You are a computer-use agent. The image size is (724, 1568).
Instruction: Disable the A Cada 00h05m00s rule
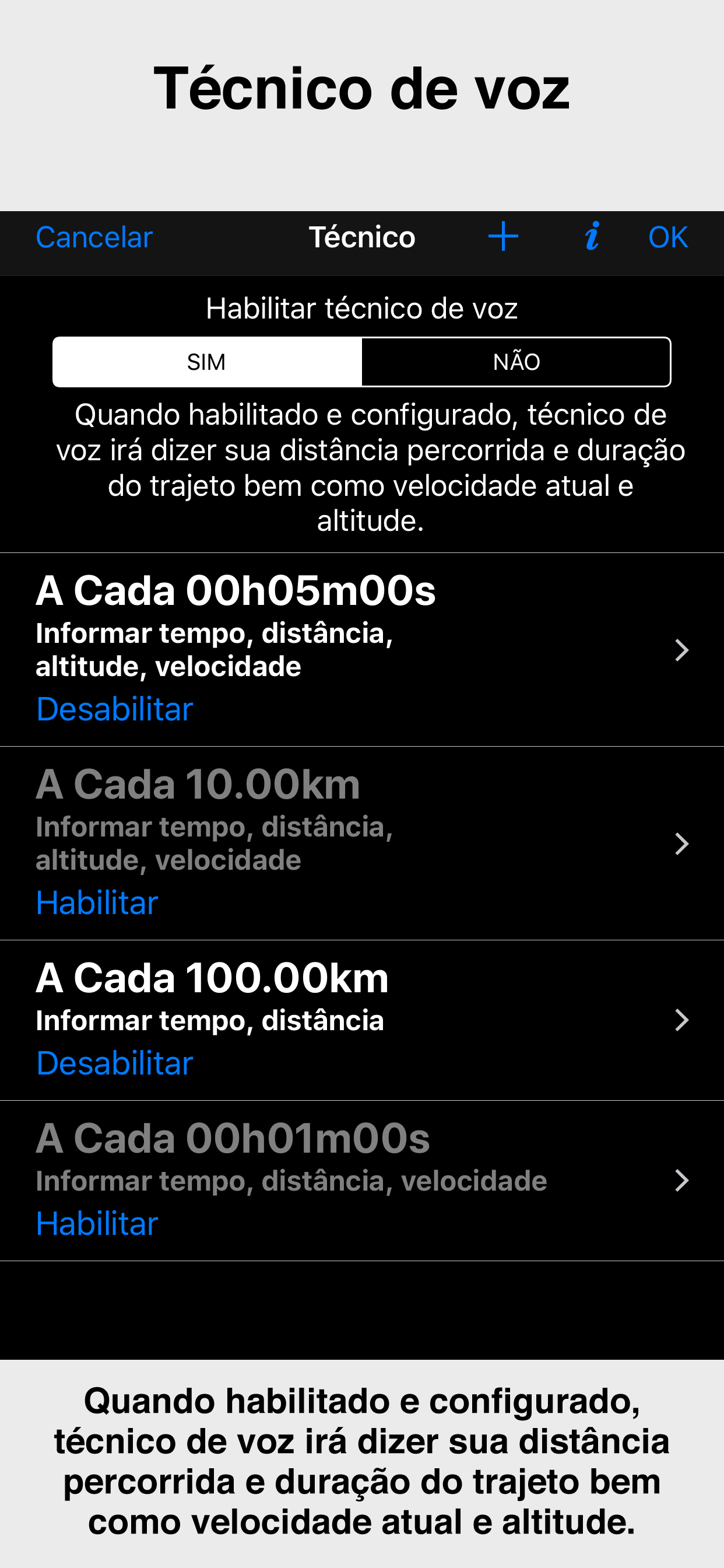click(x=114, y=709)
